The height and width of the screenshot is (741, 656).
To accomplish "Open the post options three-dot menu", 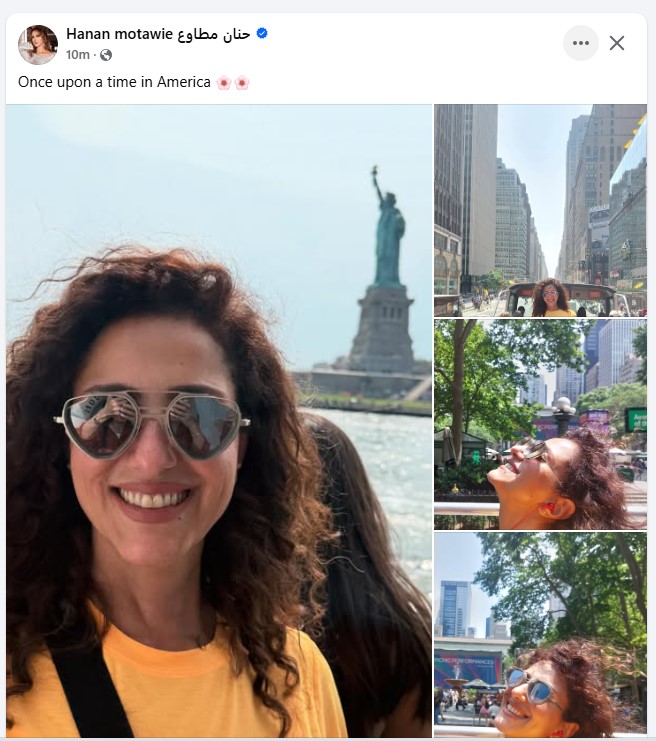I will [x=580, y=43].
